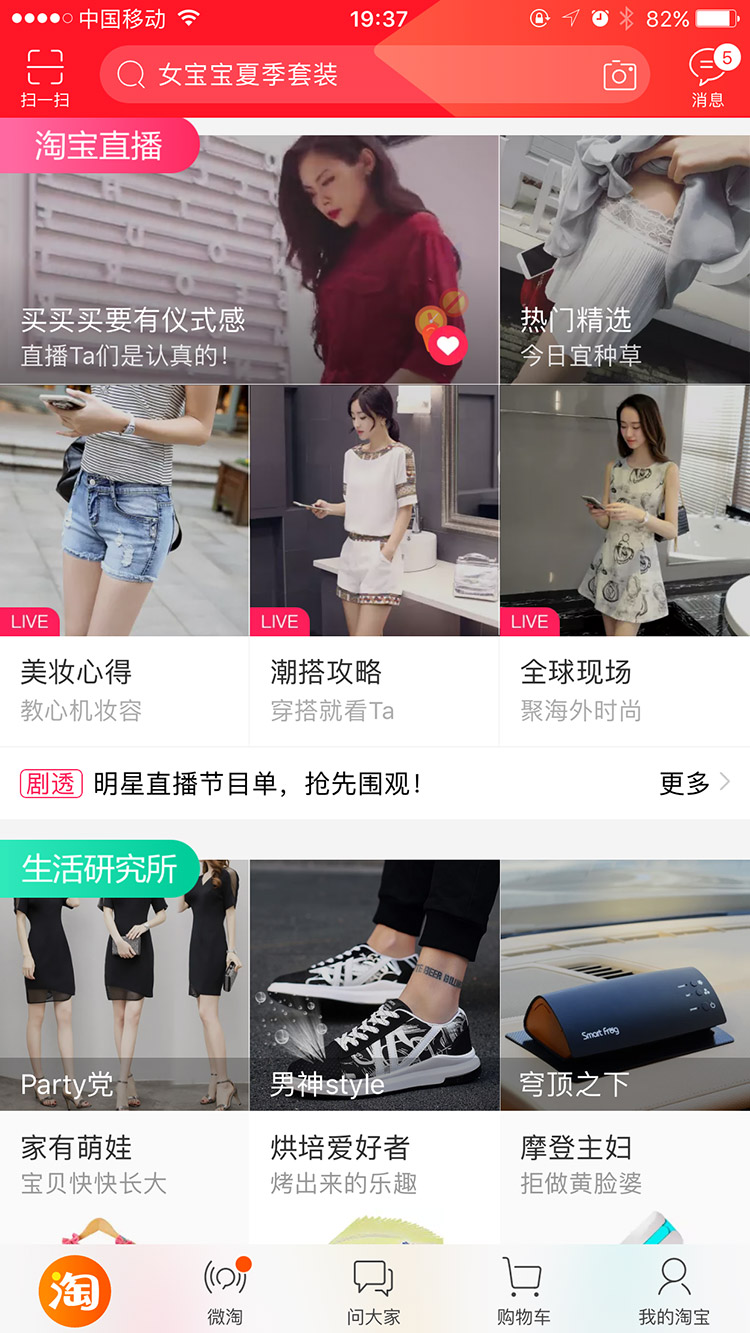Open 消息 messages

point(708,77)
